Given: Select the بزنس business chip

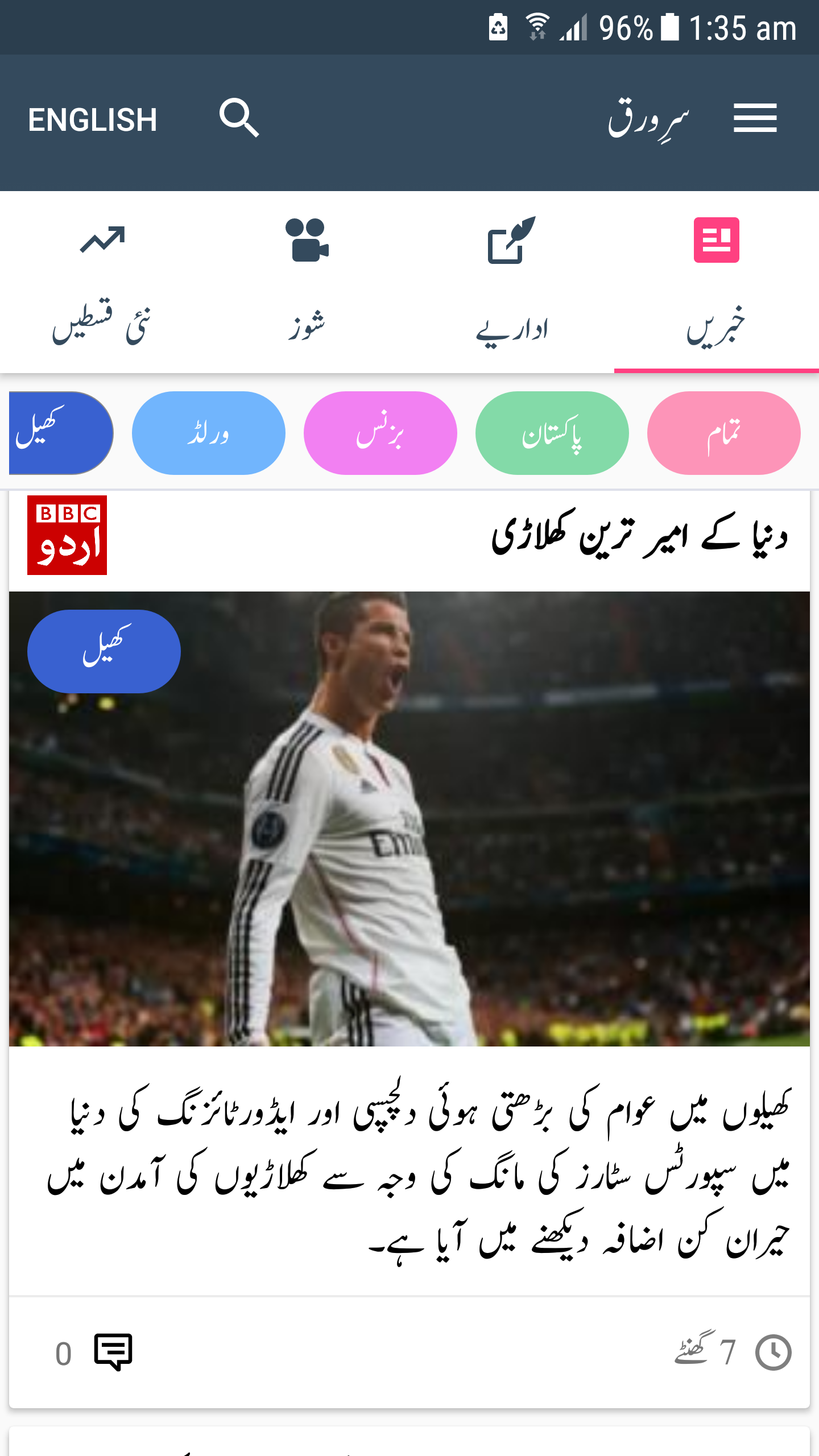Looking at the screenshot, I should pos(380,433).
